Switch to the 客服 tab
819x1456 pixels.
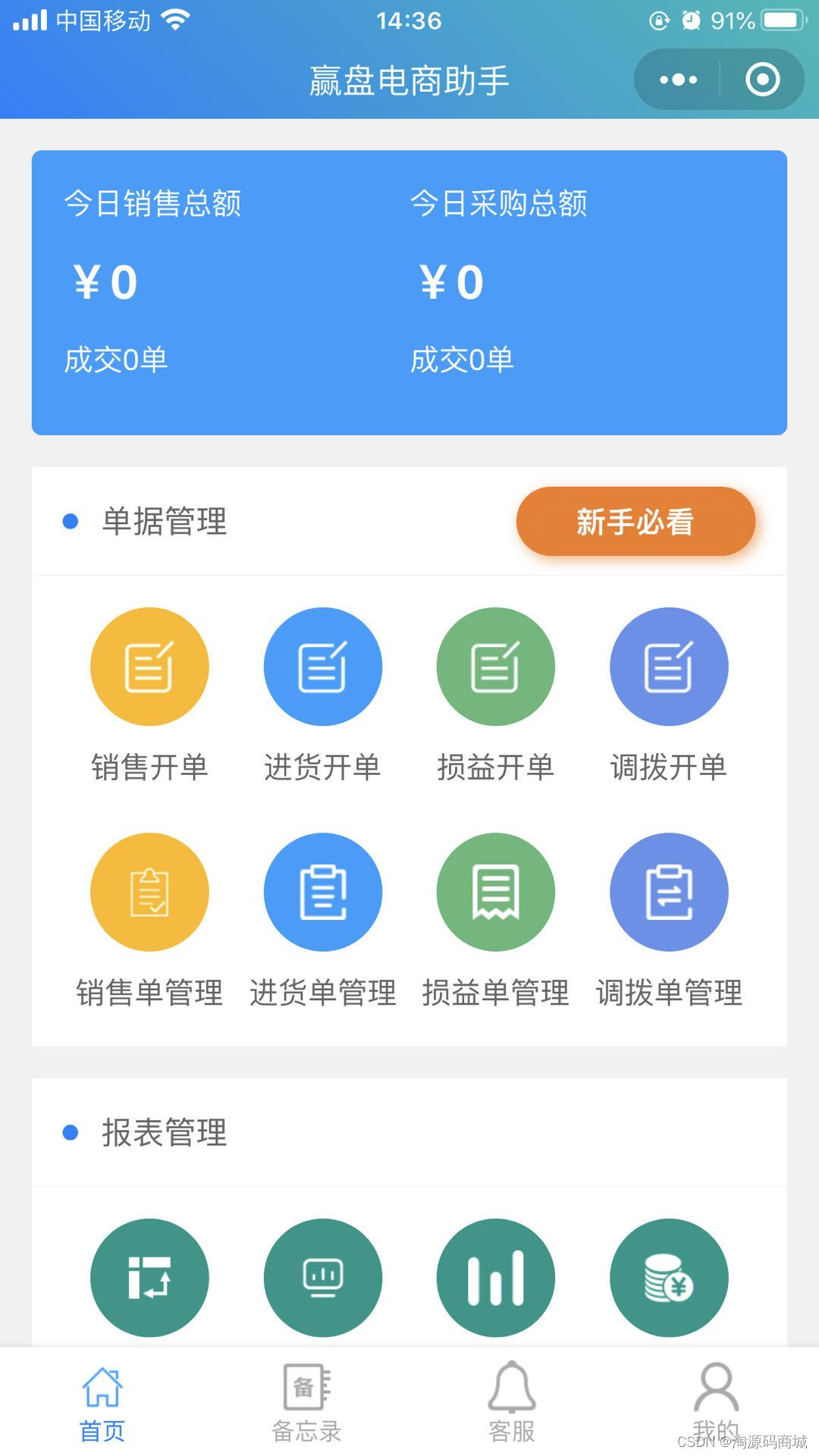click(512, 1403)
